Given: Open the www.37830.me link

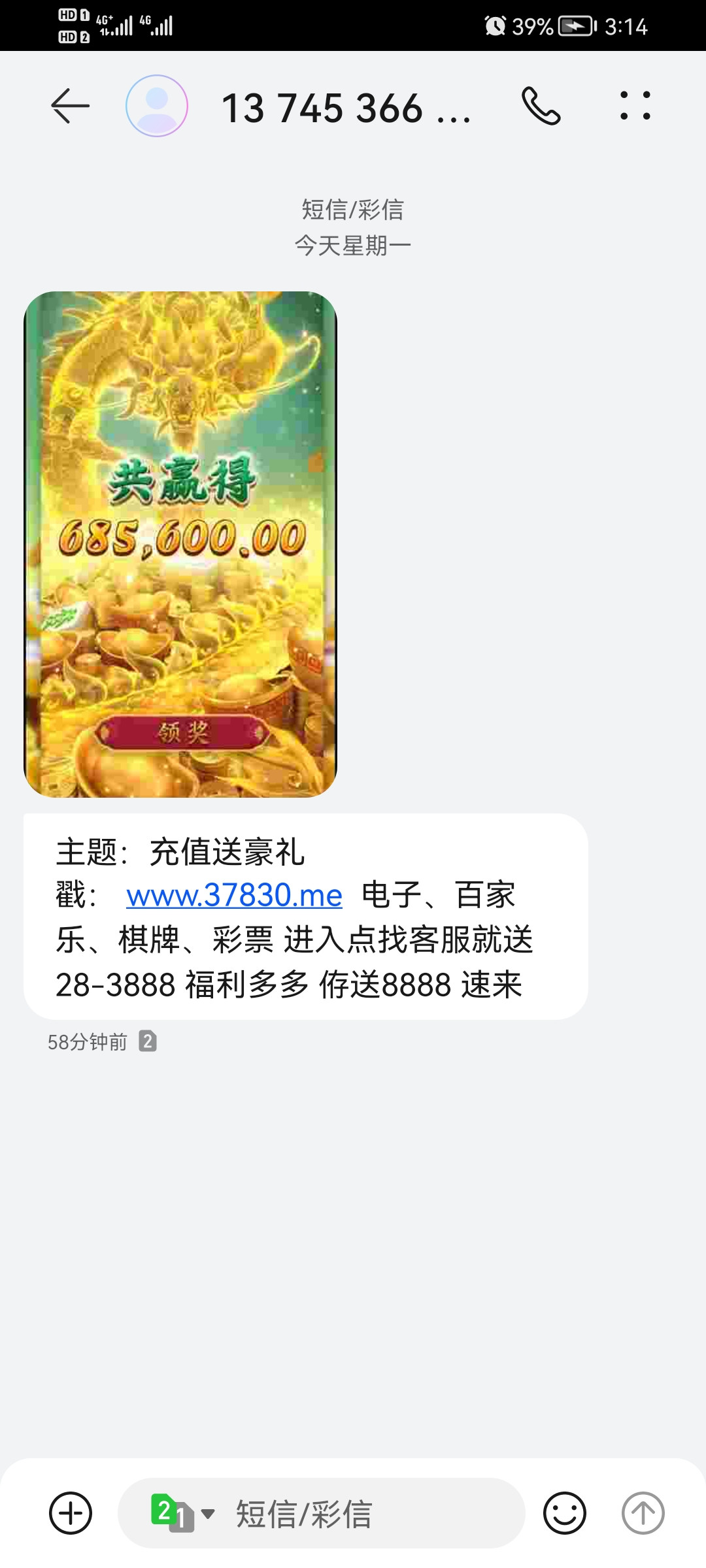Looking at the screenshot, I should coord(234,895).
